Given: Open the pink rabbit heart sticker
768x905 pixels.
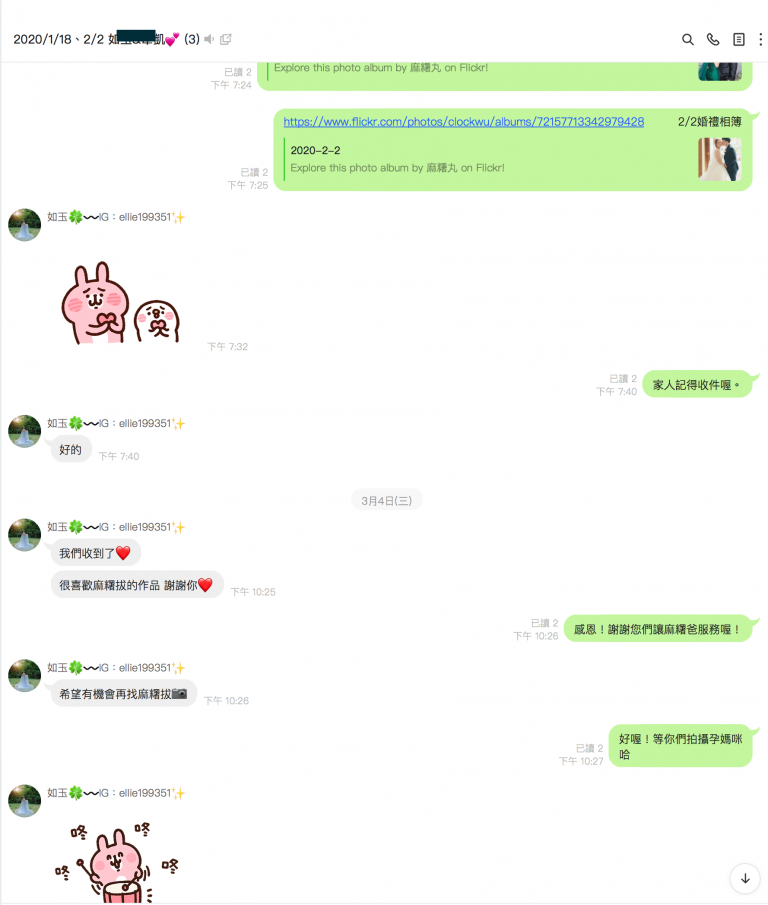Looking at the screenshot, I should pos(118,304).
